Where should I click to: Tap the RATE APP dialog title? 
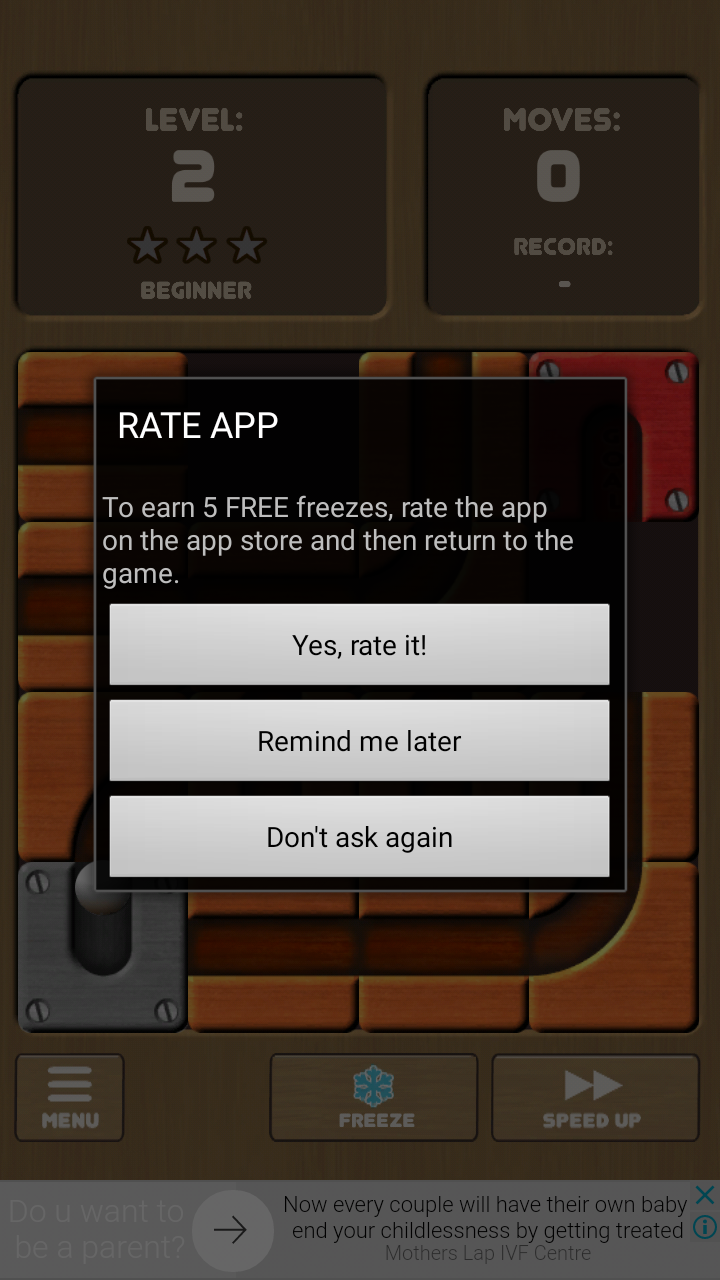pyautogui.click(x=197, y=425)
